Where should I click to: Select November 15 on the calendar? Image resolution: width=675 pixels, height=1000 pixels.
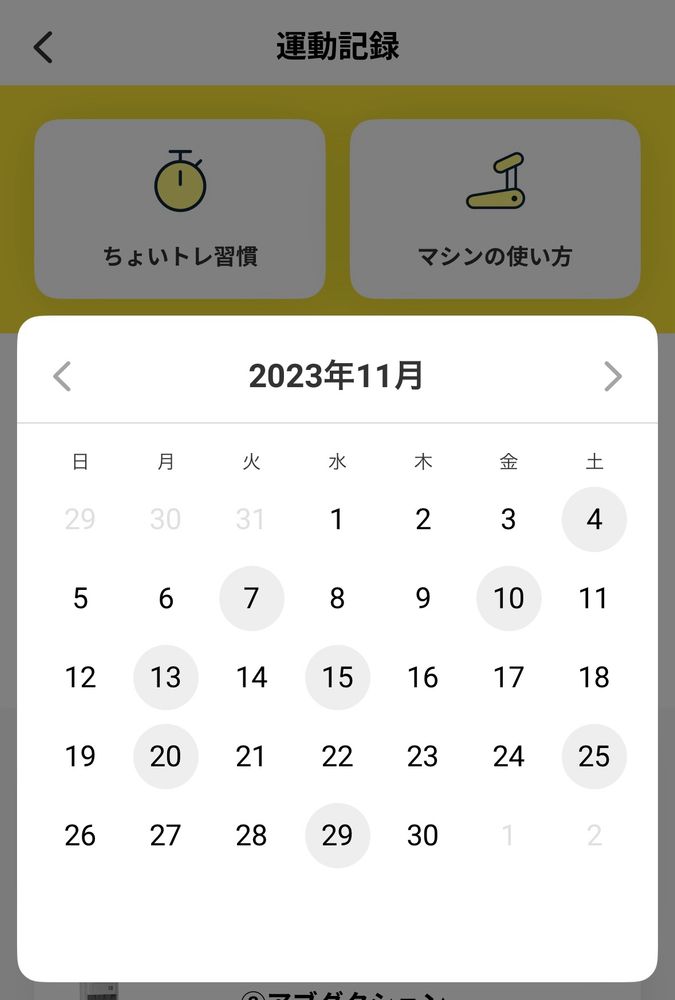point(337,677)
